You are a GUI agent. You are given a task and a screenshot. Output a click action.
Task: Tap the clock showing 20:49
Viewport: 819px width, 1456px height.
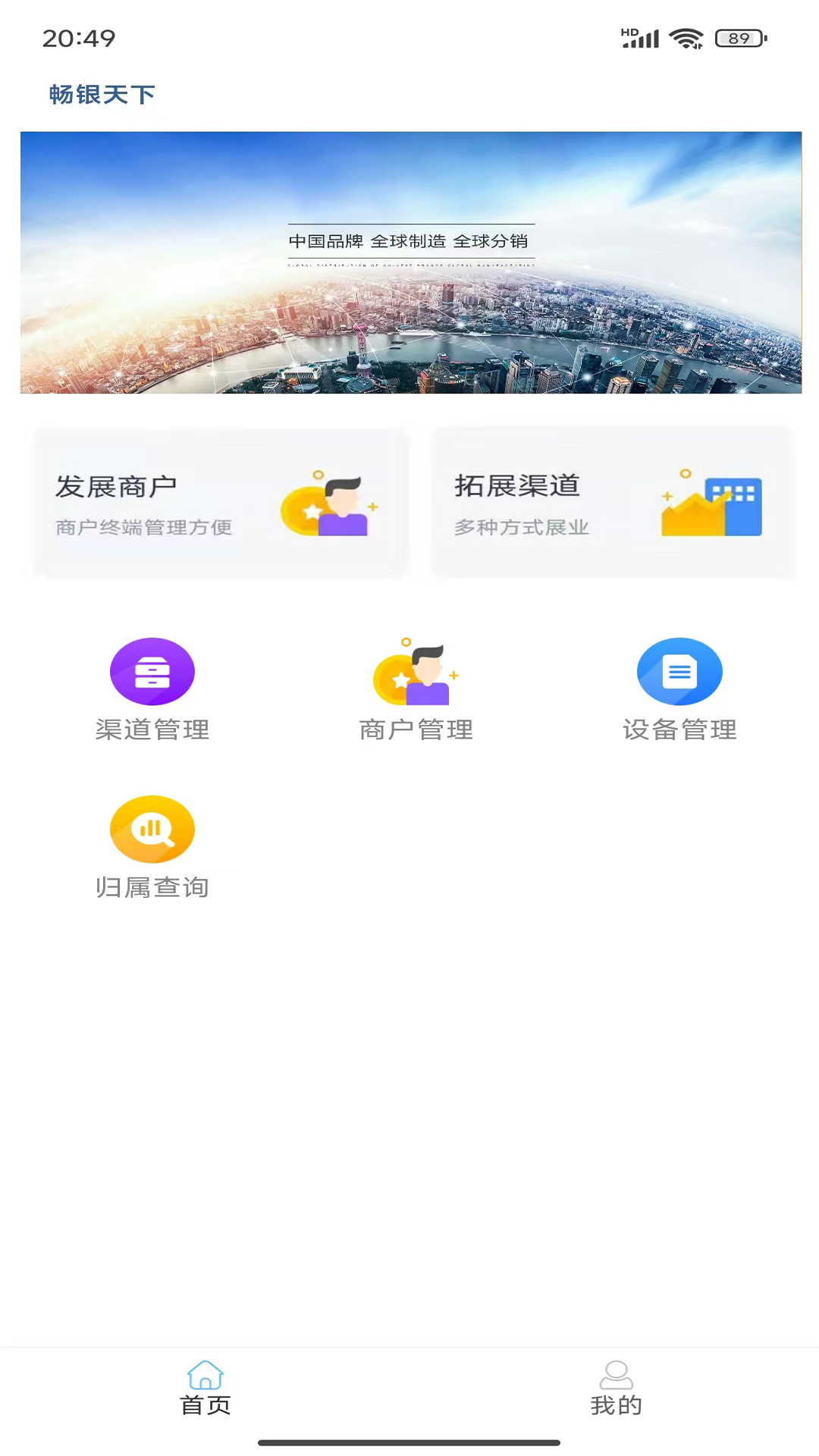pos(78,37)
